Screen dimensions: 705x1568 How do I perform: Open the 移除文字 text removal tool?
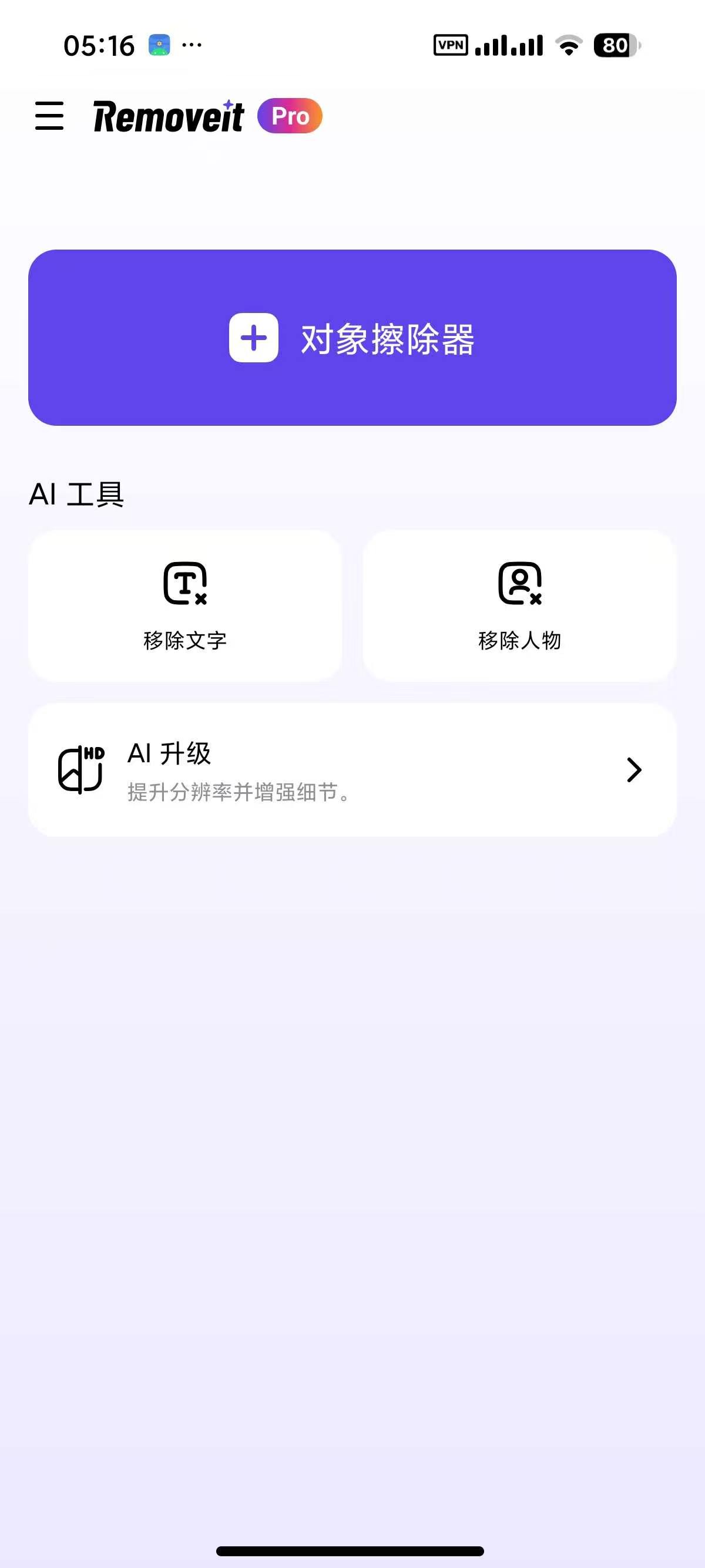(185, 605)
